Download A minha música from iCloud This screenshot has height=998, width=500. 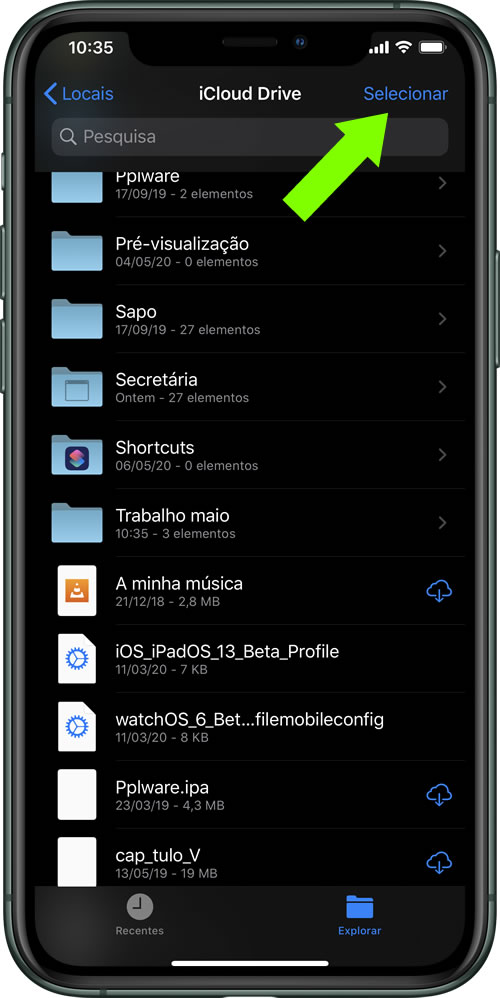tap(439, 591)
